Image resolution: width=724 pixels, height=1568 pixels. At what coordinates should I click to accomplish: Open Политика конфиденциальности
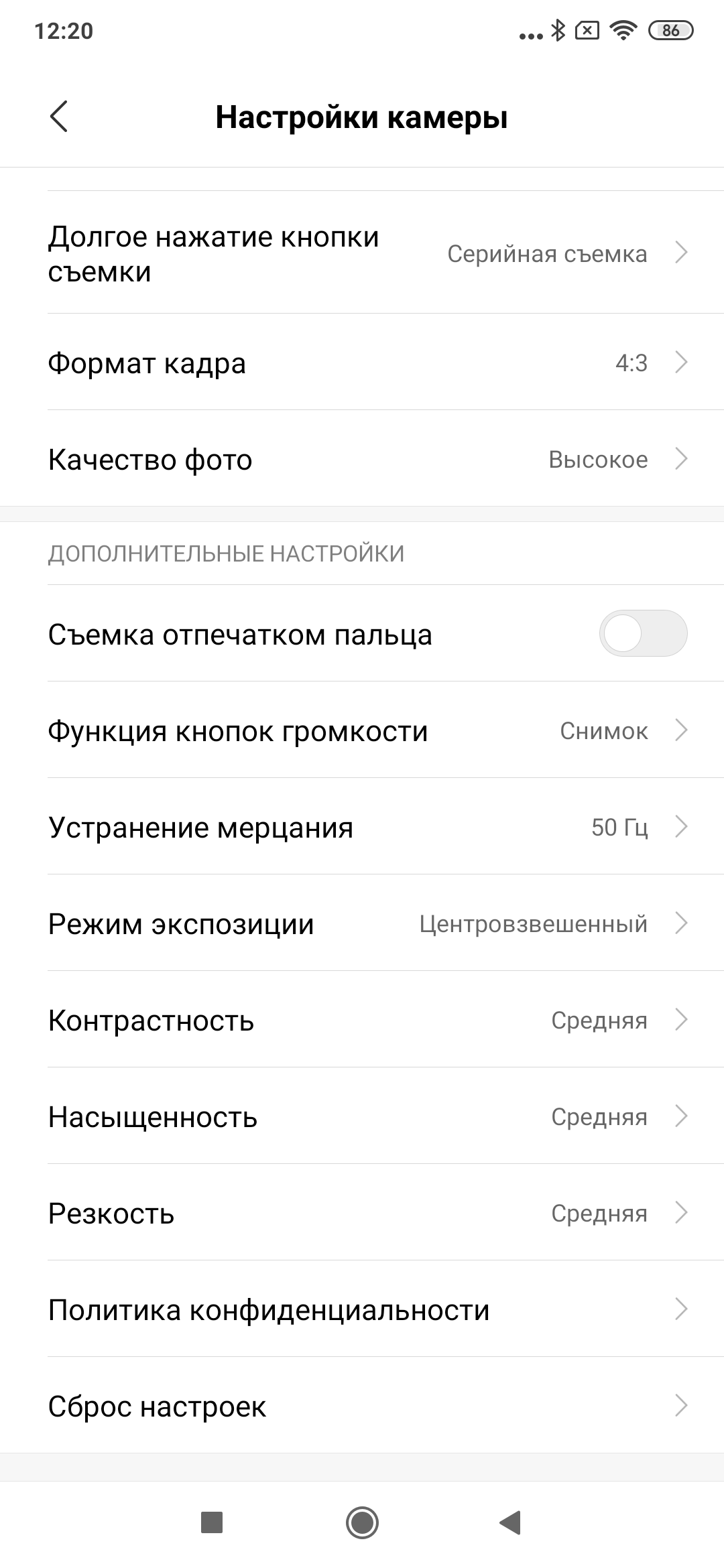(362, 1309)
